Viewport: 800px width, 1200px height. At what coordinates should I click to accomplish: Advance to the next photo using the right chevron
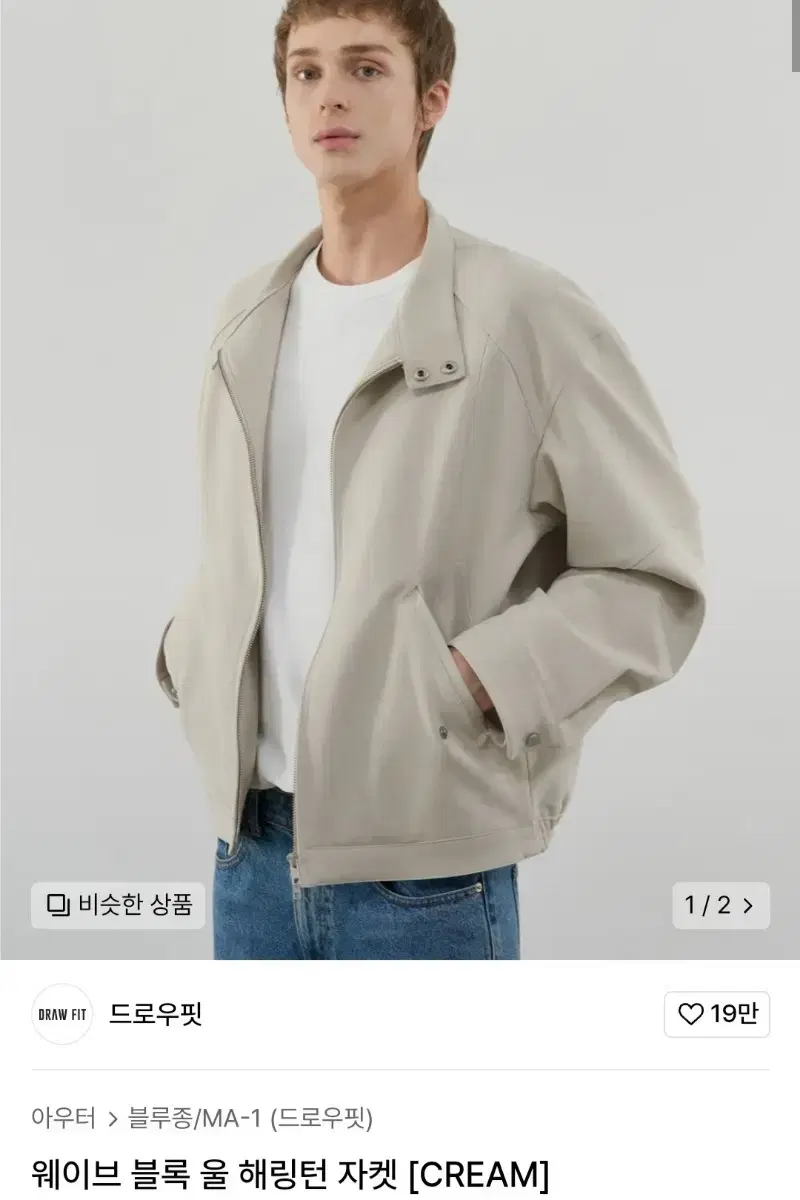point(746,904)
